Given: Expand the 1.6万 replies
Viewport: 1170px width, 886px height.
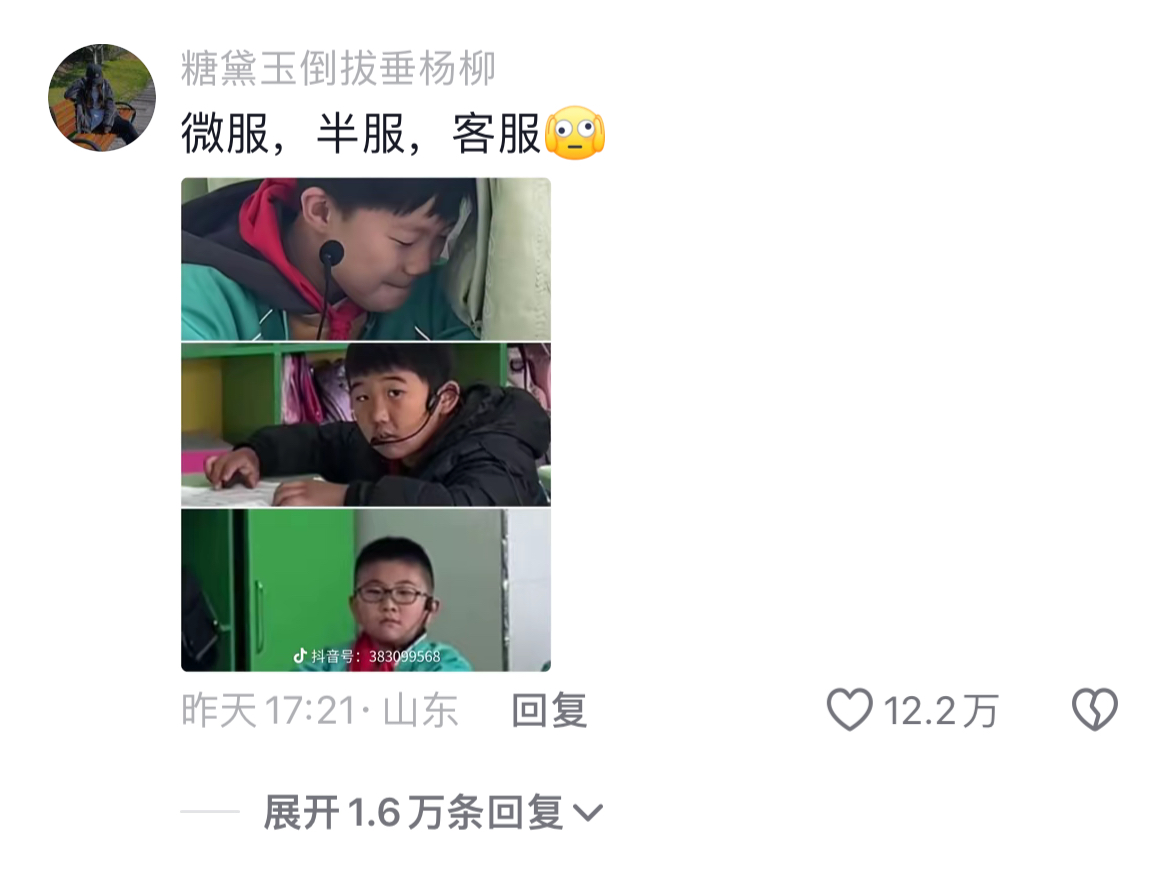Looking at the screenshot, I should pos(432,813).
